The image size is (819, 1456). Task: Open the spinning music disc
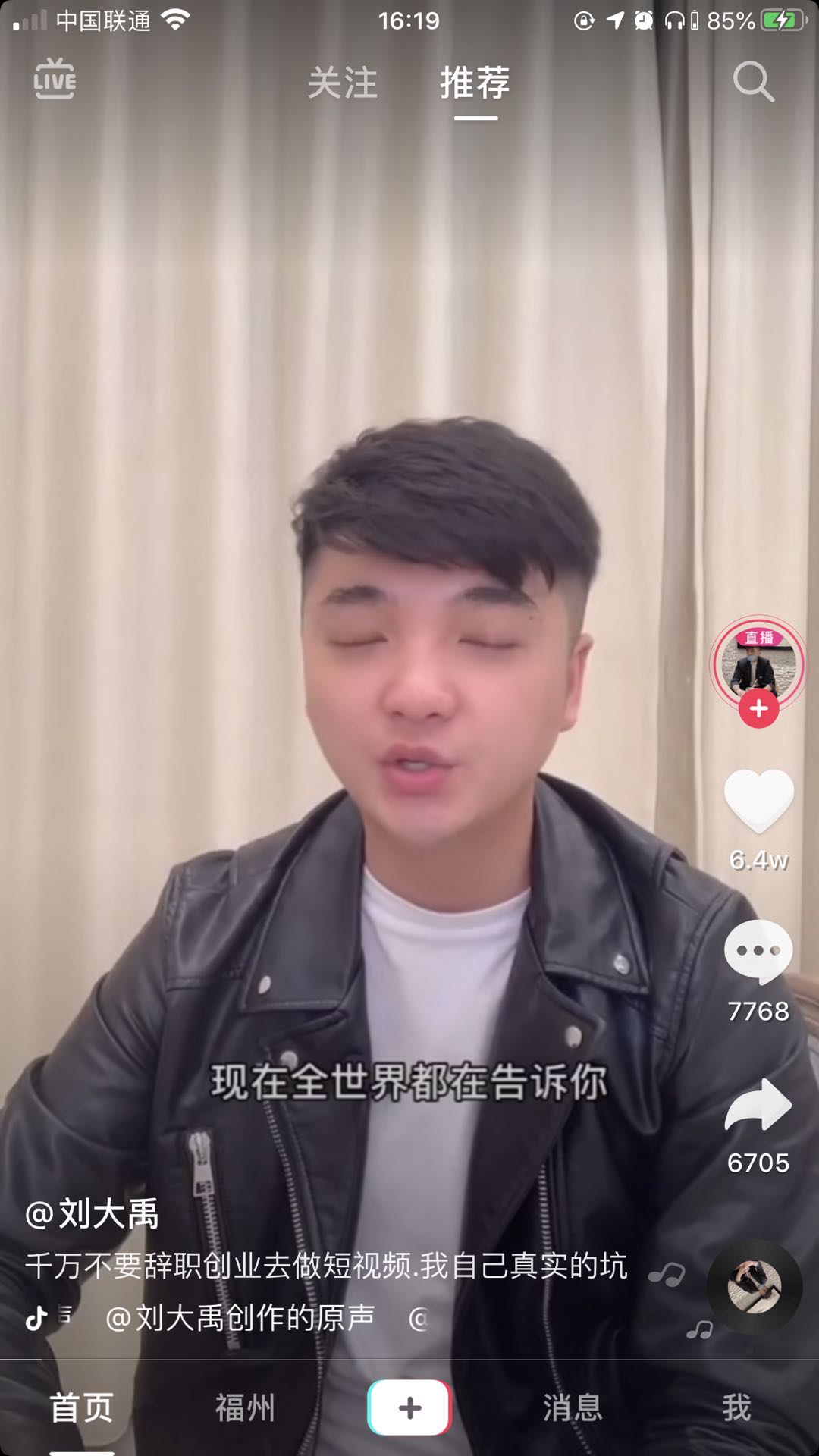tap(754, 1286)
